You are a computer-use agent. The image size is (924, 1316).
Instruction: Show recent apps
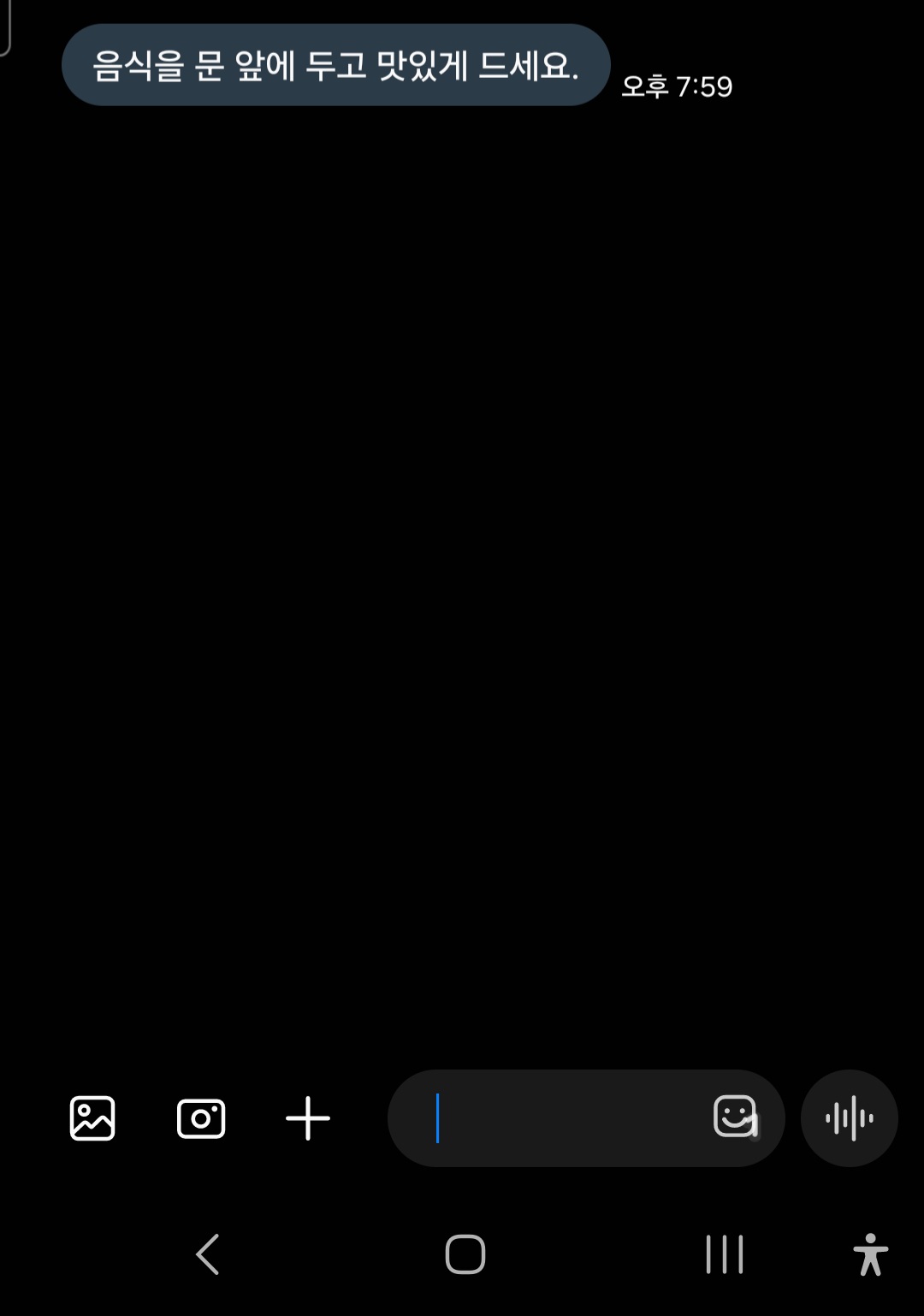click(x=725, y=1254)
